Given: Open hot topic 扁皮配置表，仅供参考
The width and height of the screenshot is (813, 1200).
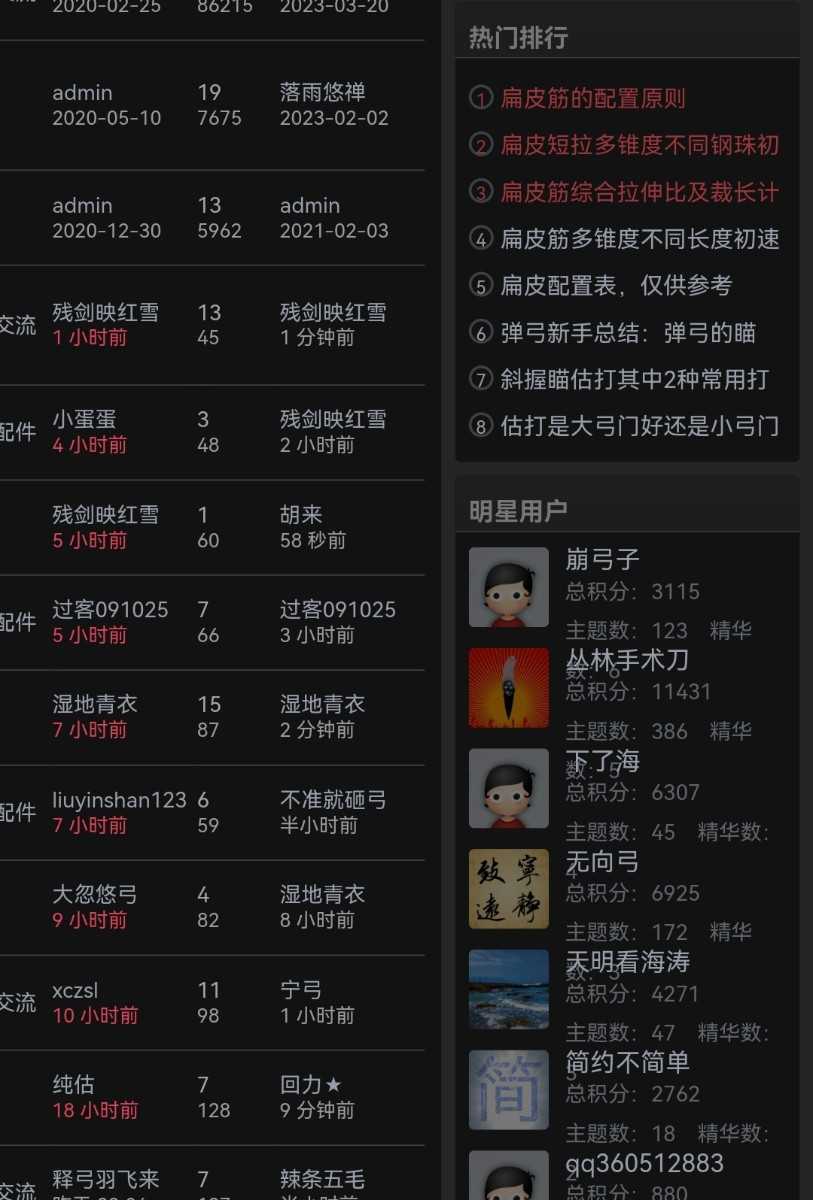Looking at the screenshot, I should click(x=616, y=285).
